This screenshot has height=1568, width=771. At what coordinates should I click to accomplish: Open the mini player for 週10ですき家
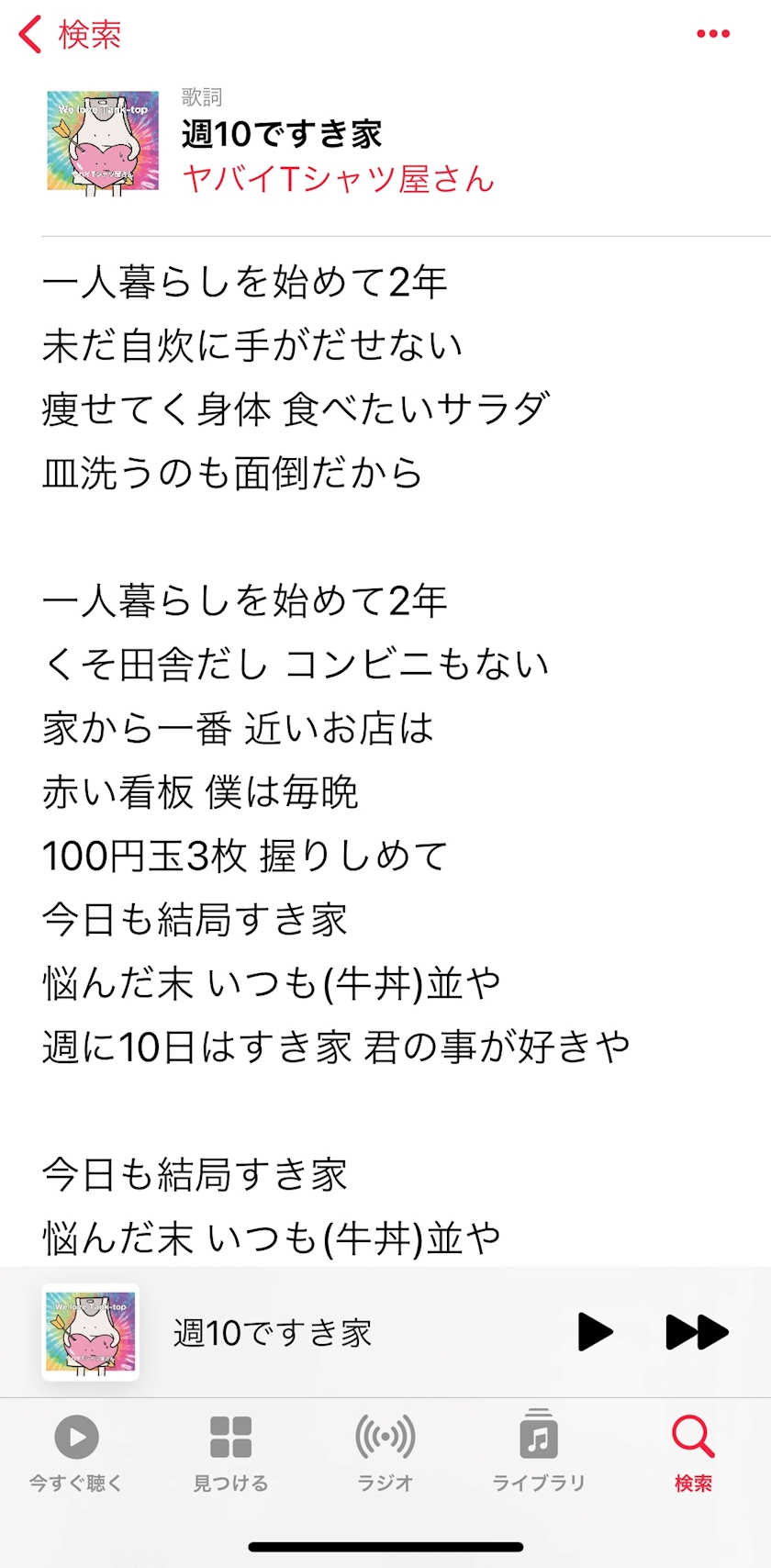(x=273, y=1332)
